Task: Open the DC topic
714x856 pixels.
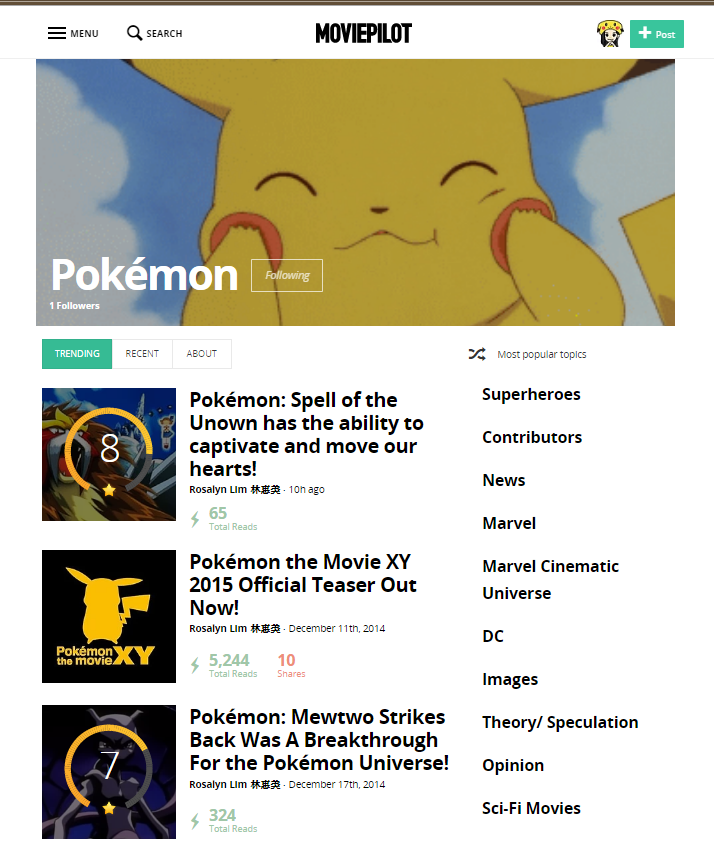Action: click(493, 636)
